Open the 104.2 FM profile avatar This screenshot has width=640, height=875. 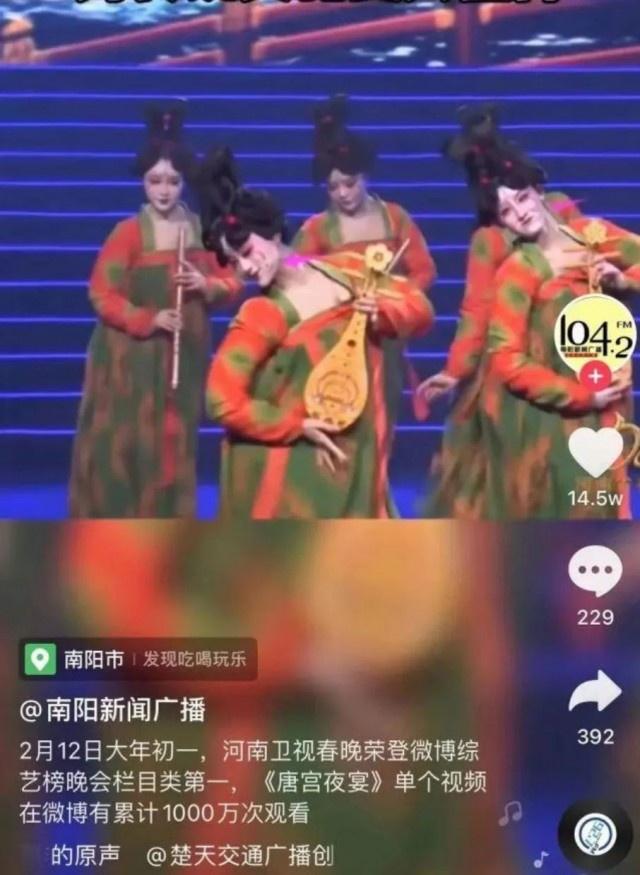click(595, 331)
